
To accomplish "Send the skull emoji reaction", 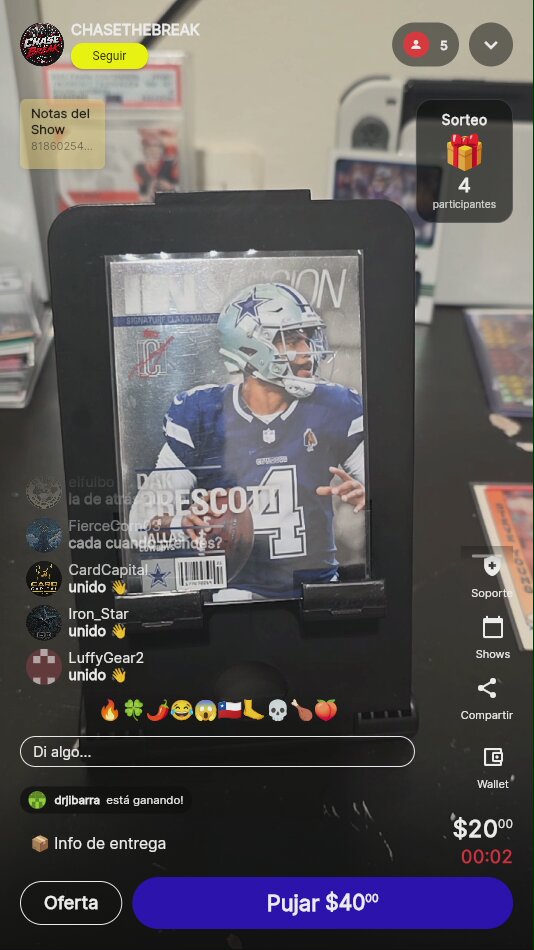I will pyautogui.click(x=277, y=709).
